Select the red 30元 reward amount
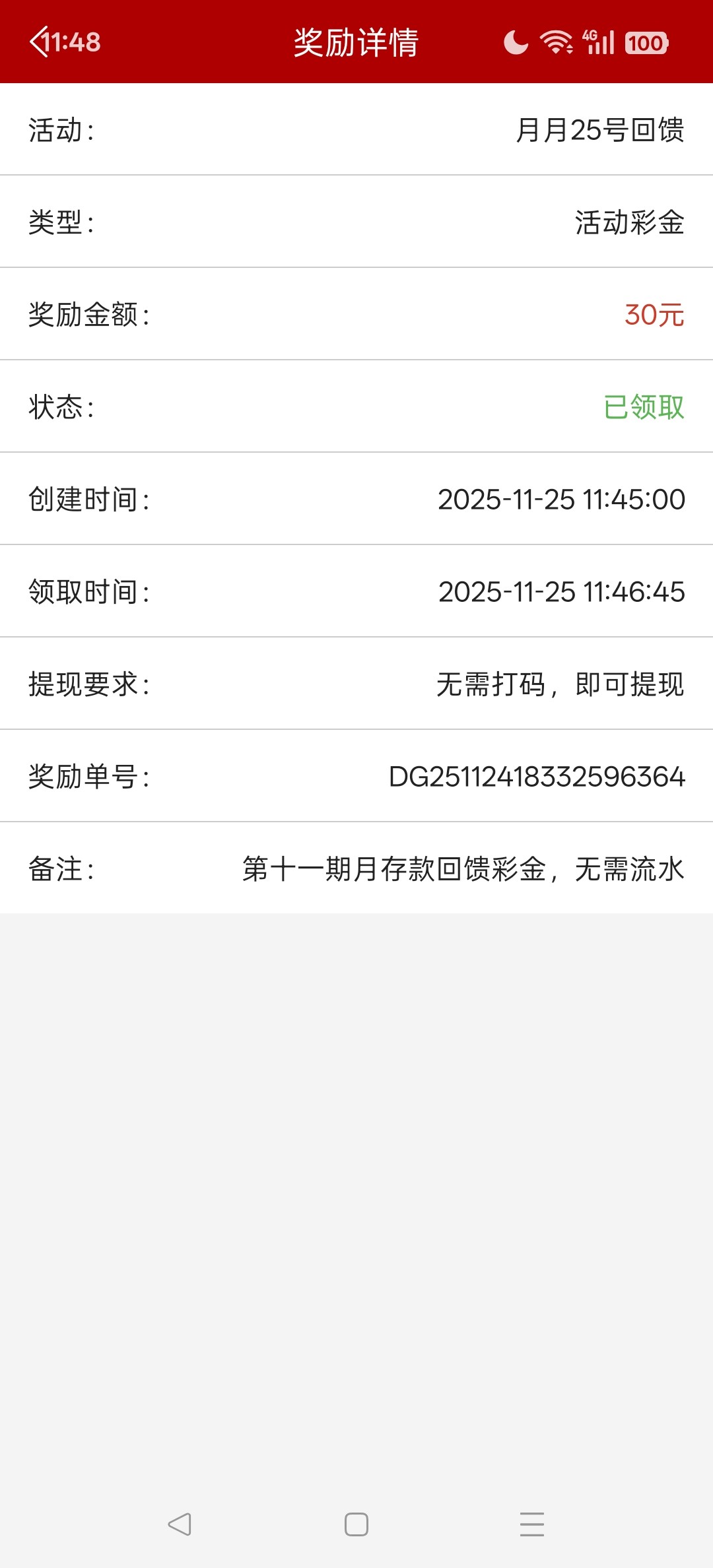 point(654,314)
